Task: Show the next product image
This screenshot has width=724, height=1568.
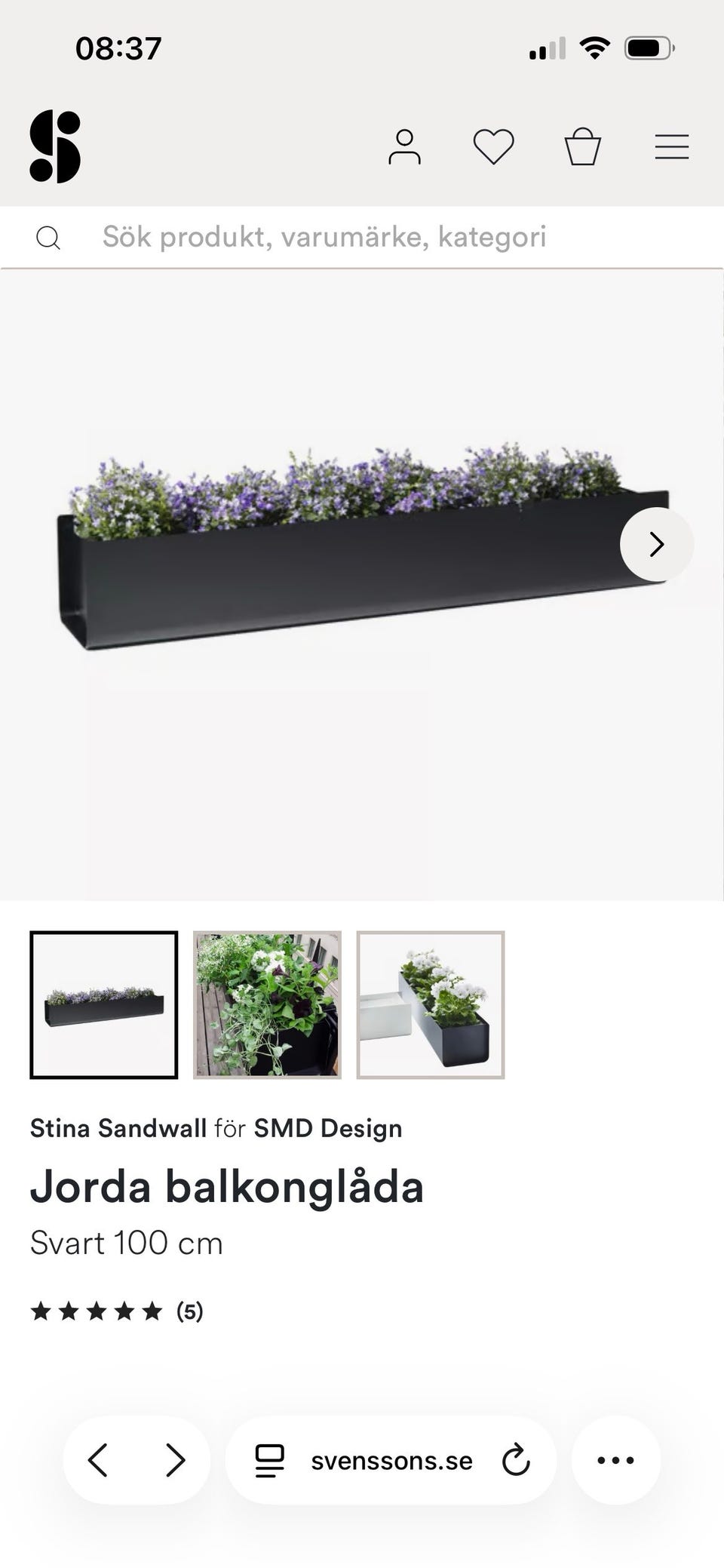Action: click(x=656, y=544)
